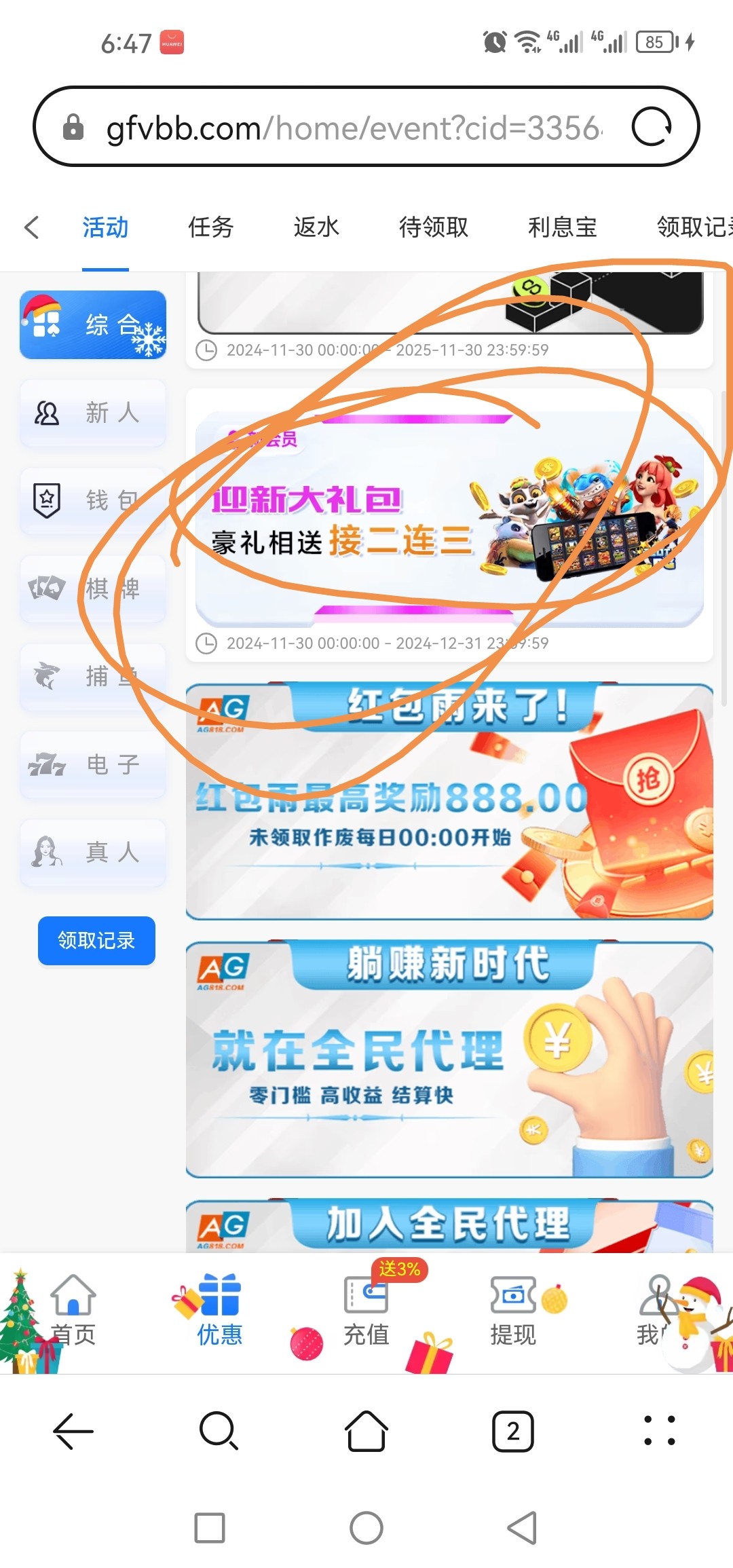This screenshot has width=733, height=1568.
Task: Open 提现 in bottom navigation
Action: [513, 1310]
